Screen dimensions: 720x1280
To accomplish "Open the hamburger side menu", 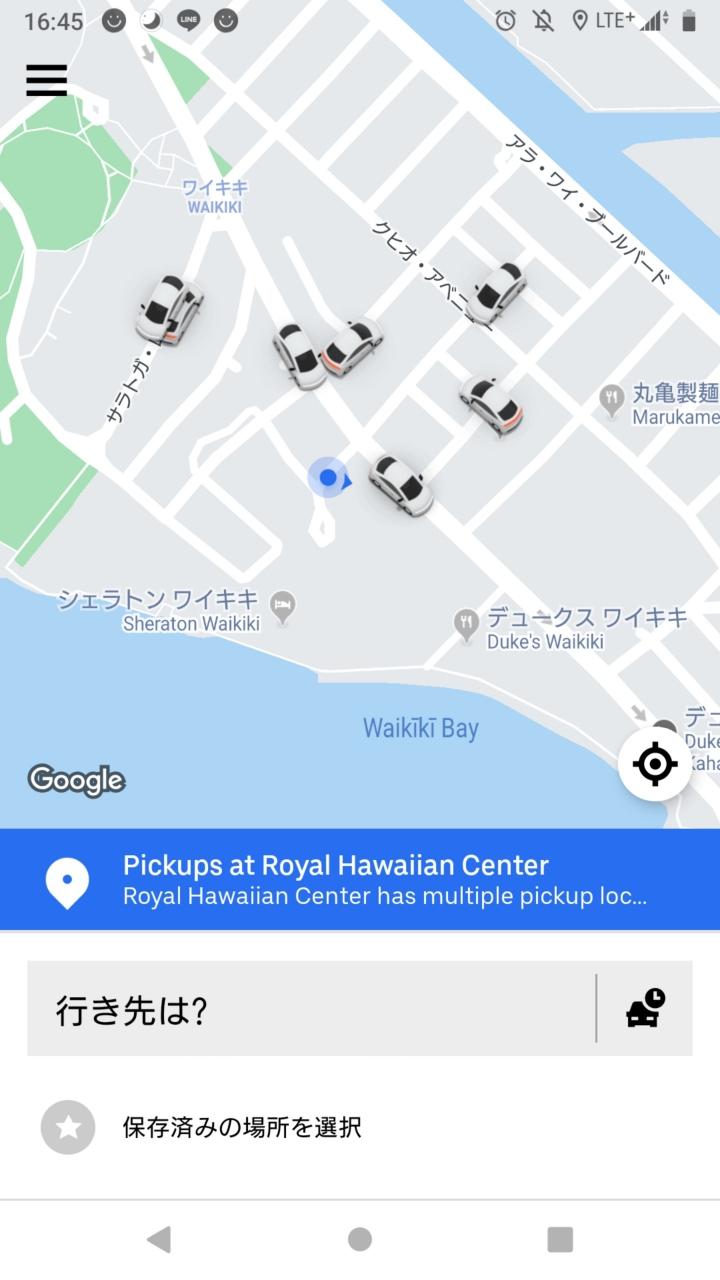I will 46,79.
